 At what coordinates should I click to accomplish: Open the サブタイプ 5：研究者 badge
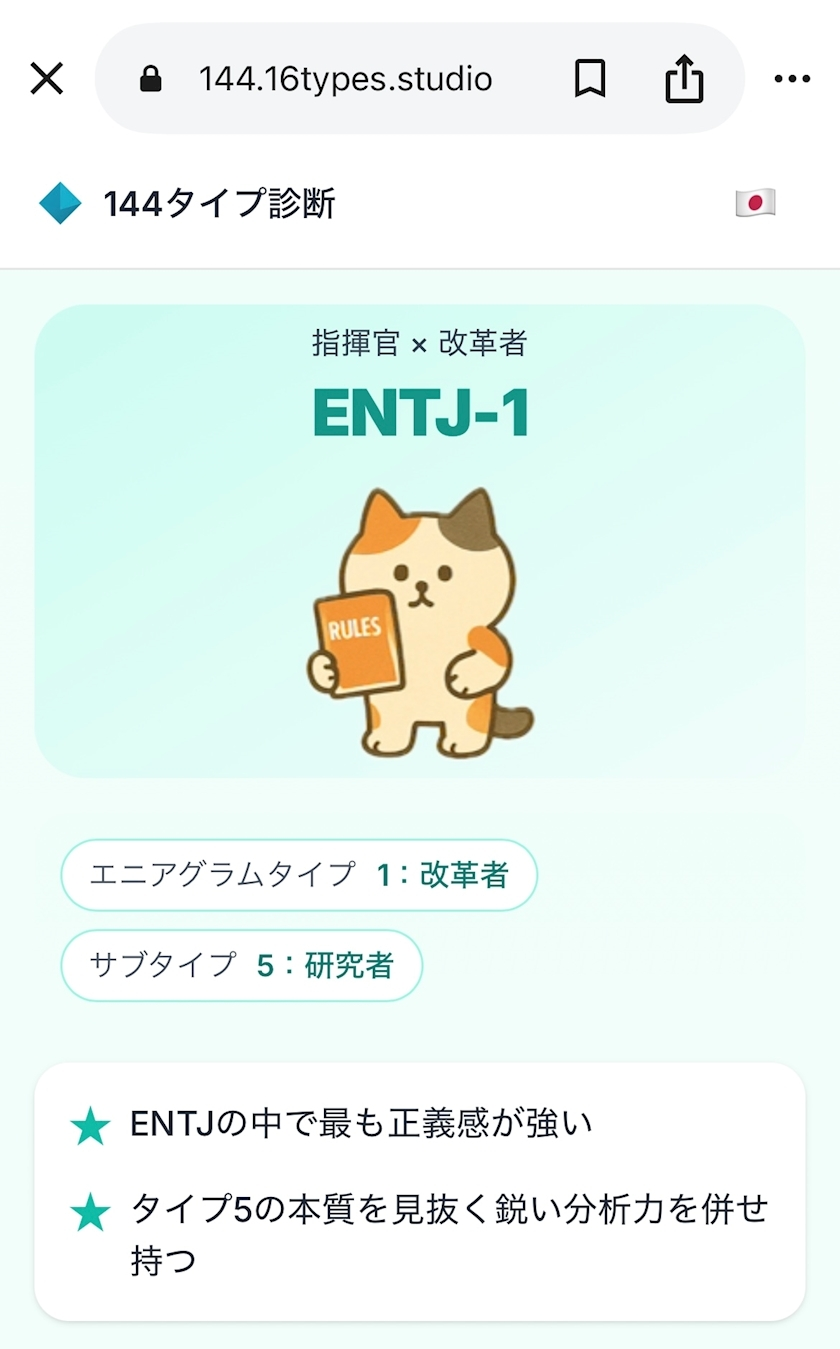tap(241, 965)
